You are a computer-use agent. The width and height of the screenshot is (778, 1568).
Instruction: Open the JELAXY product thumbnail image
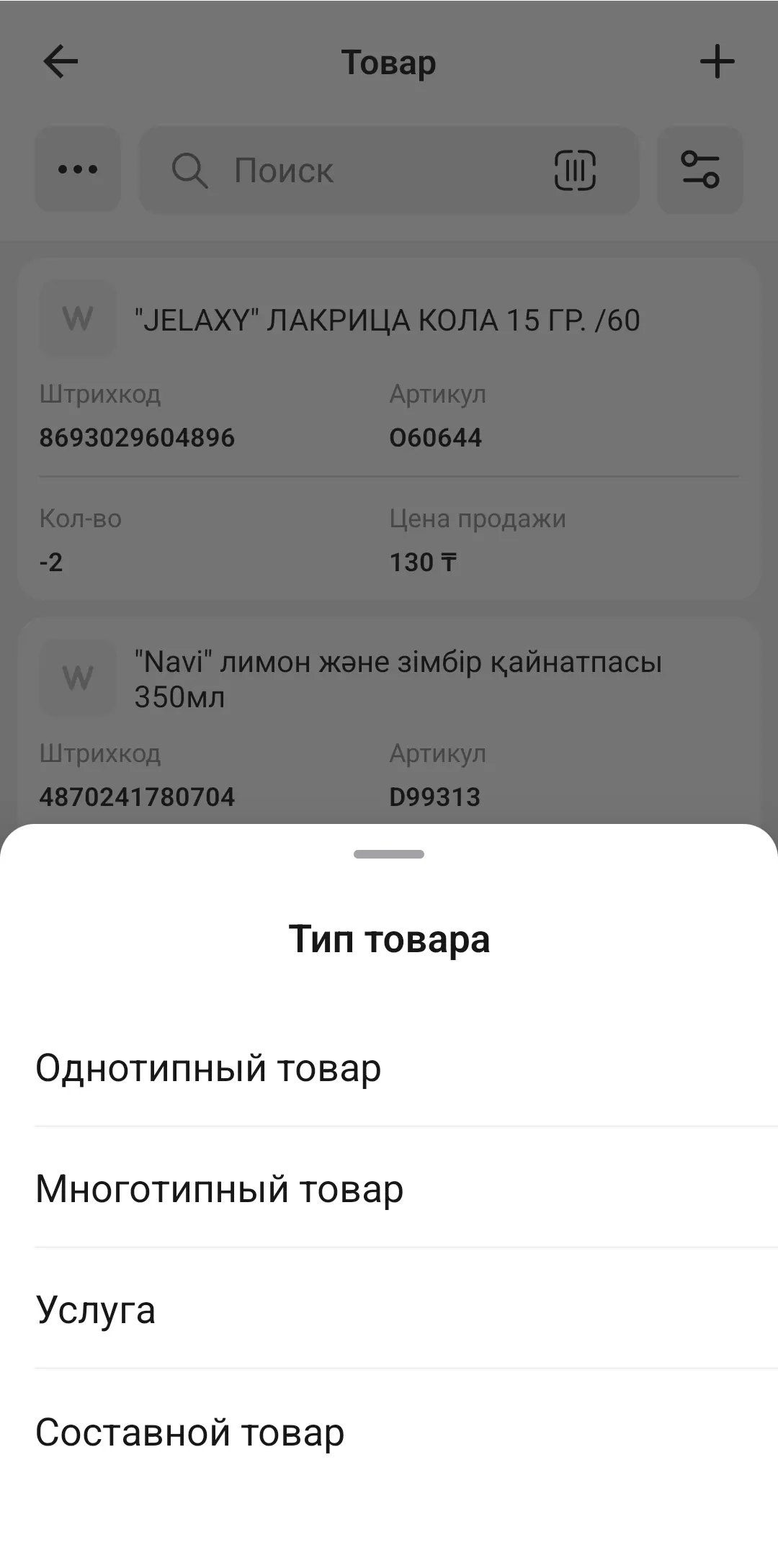[x=77, y=319]
